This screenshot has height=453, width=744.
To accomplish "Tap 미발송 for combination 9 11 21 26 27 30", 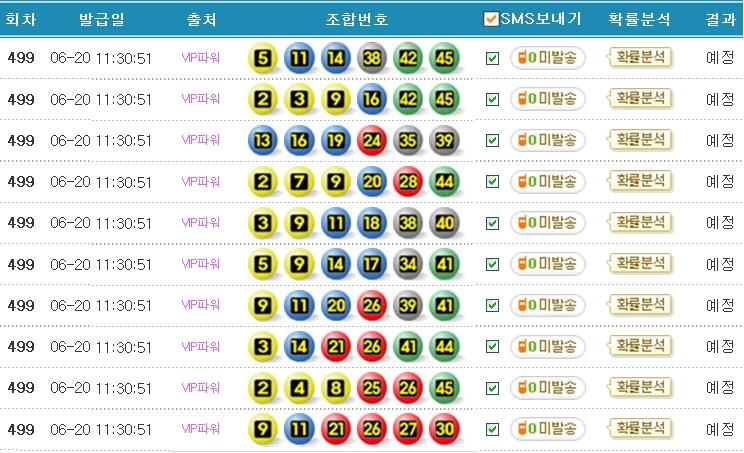I will (547, 429).
